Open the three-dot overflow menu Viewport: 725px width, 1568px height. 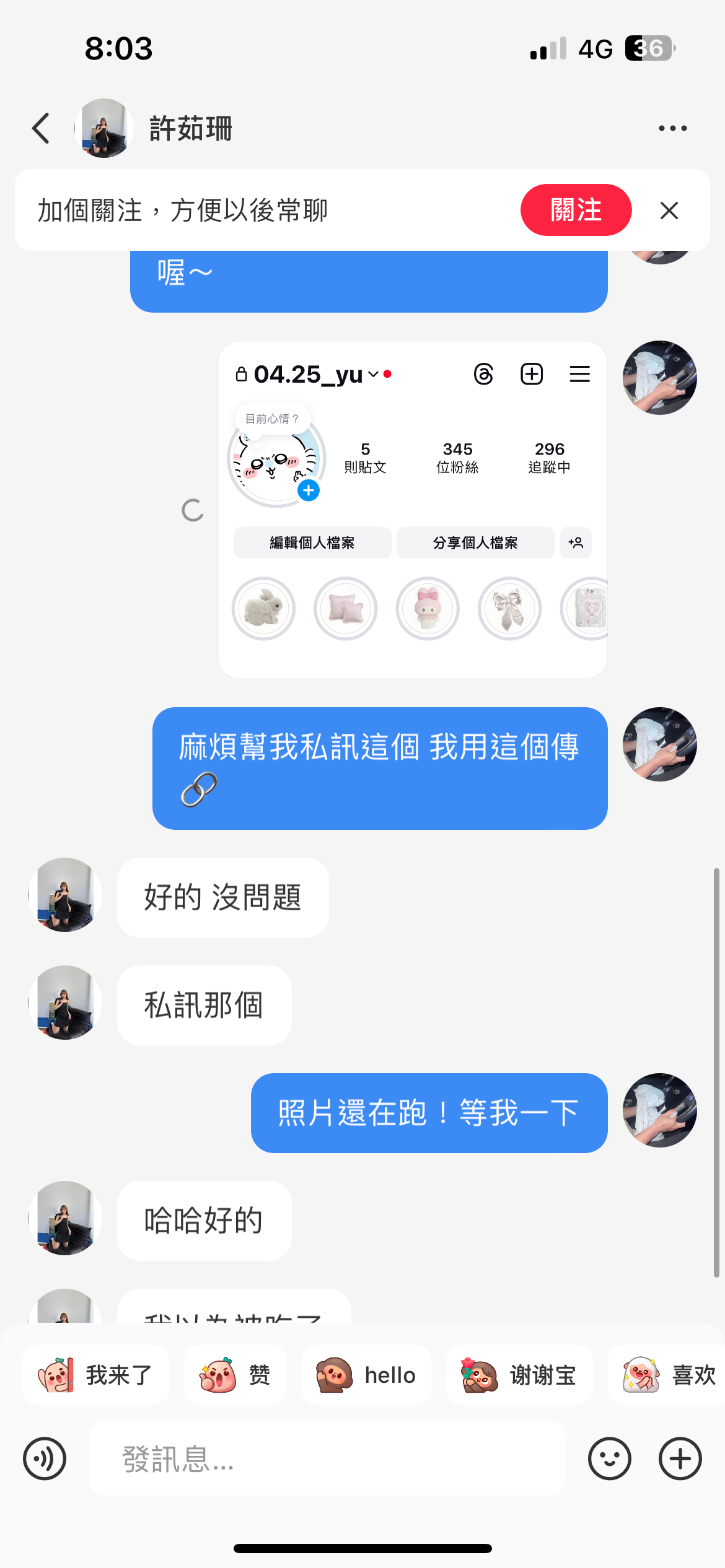coord(672,128)
